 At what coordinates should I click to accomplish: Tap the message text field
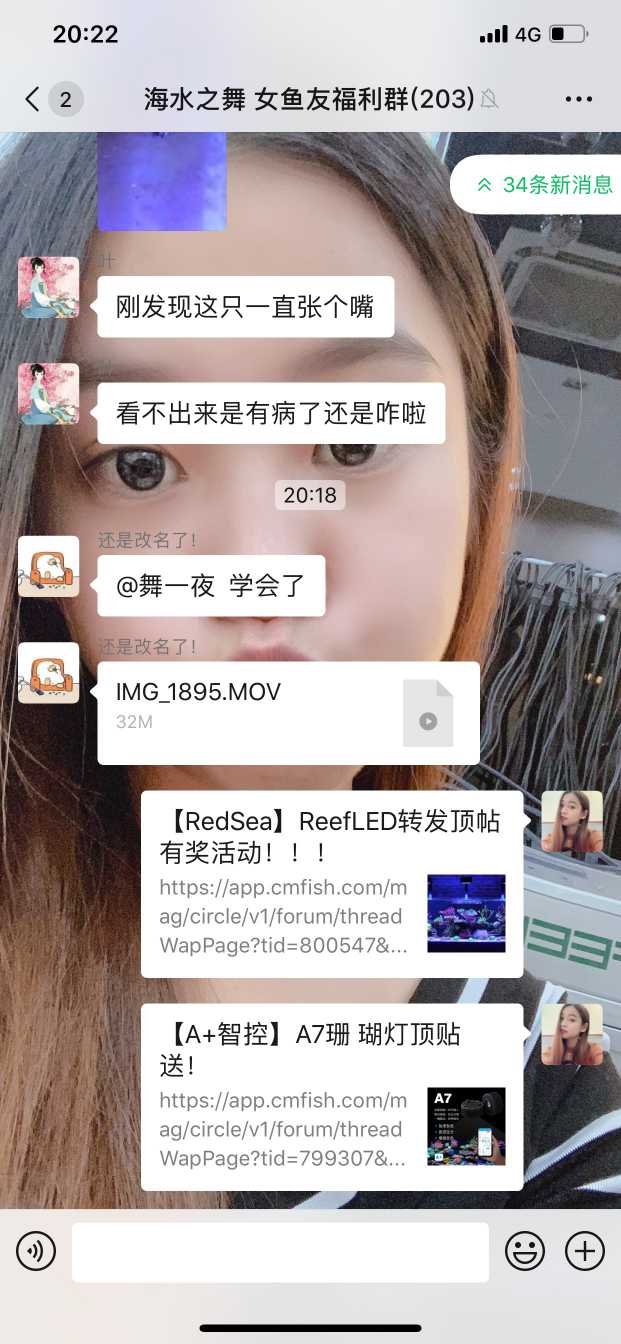pos(280,1251)
